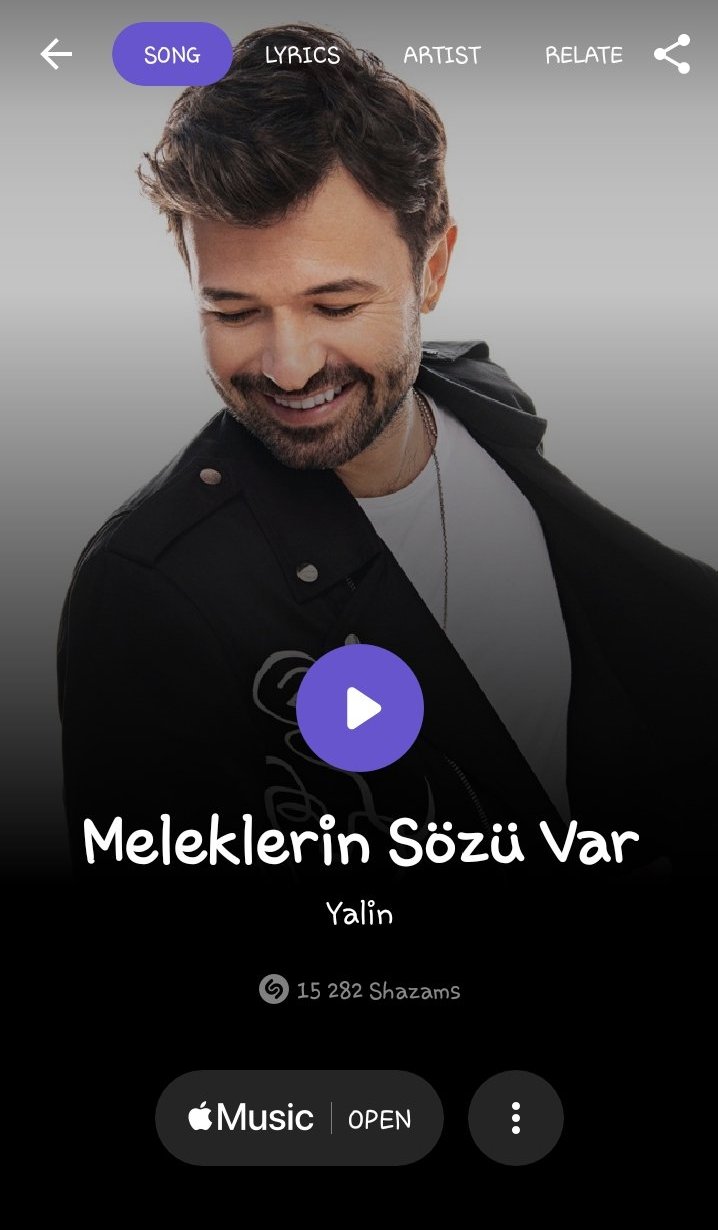This screenshot has width=718, height=1230.
Task: Open the song in Apple Music
Action: (x=299, y=1118)
